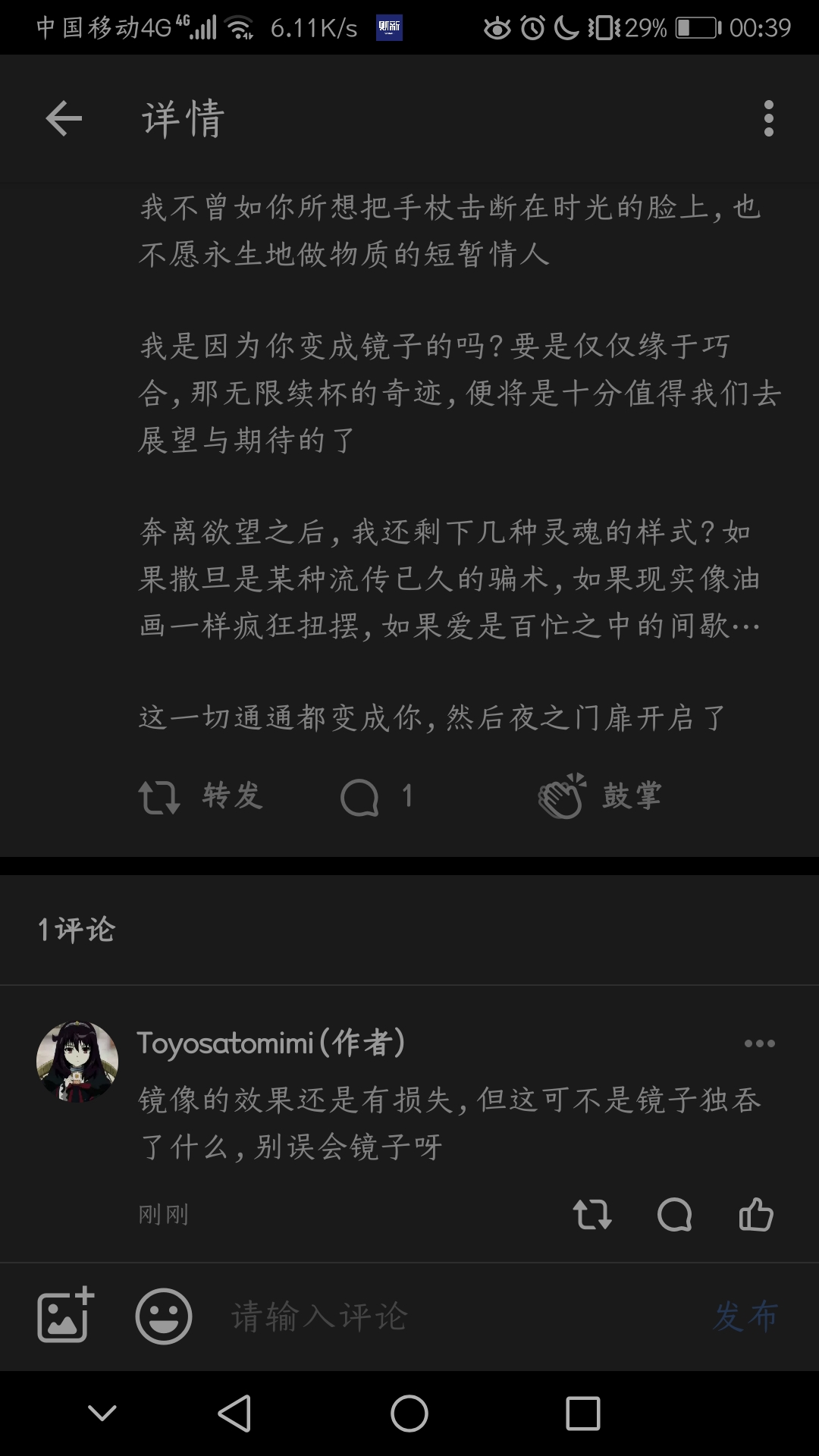Go back using the top-left arrow

[x=64, y=118]
